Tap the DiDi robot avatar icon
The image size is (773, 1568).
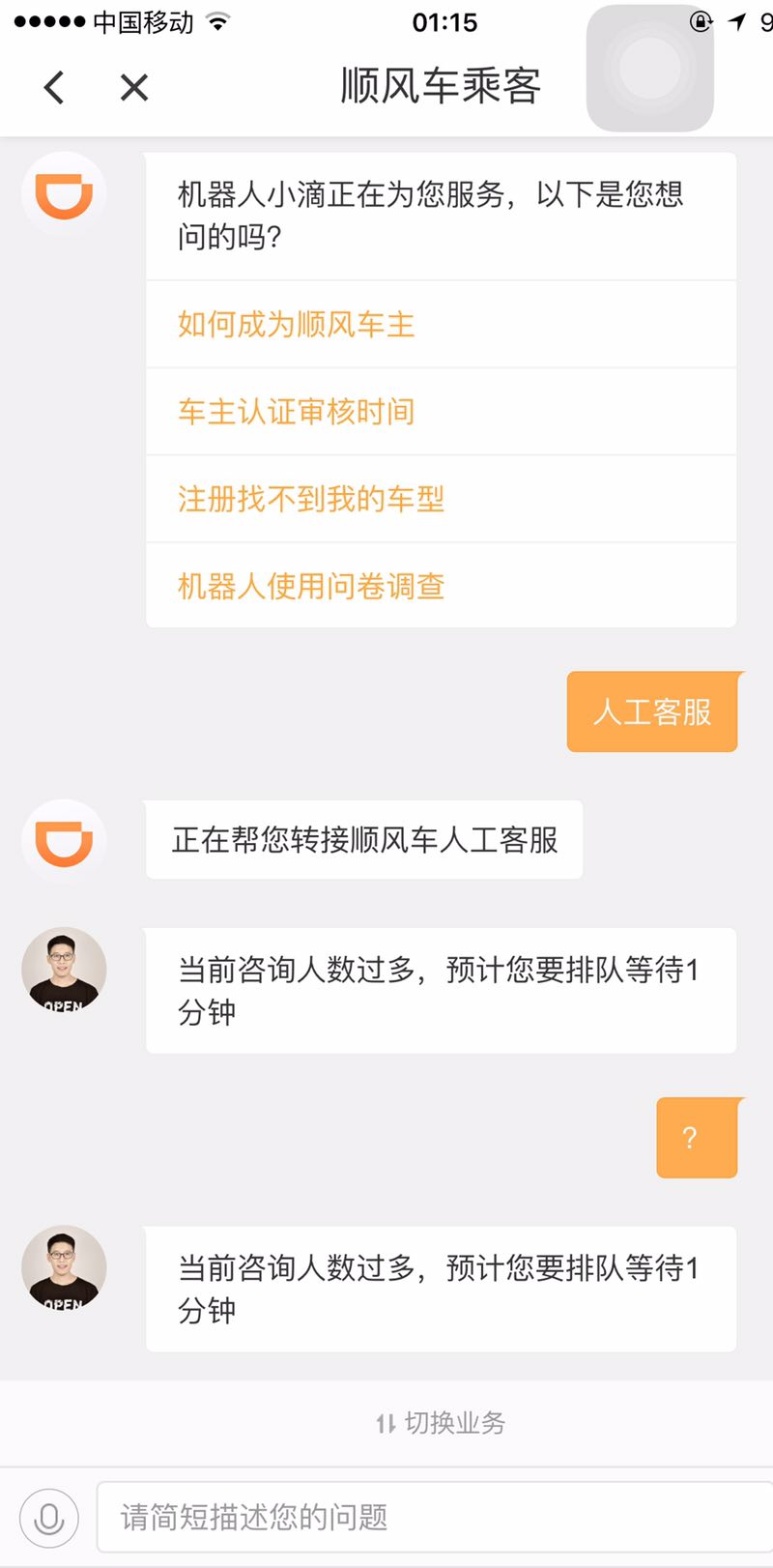click(x=63, y=192)
